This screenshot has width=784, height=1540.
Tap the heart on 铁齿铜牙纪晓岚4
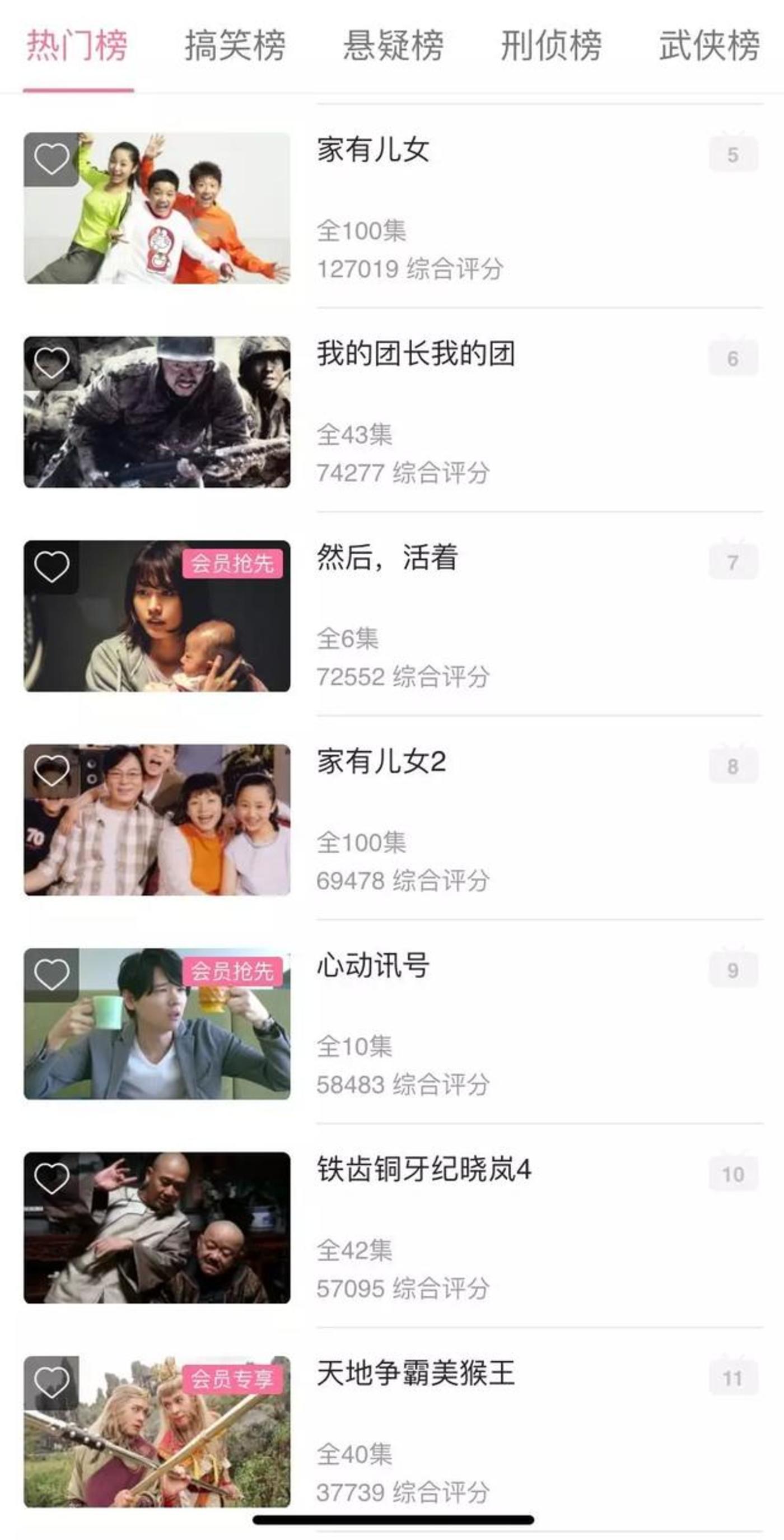pos(52,1178)
